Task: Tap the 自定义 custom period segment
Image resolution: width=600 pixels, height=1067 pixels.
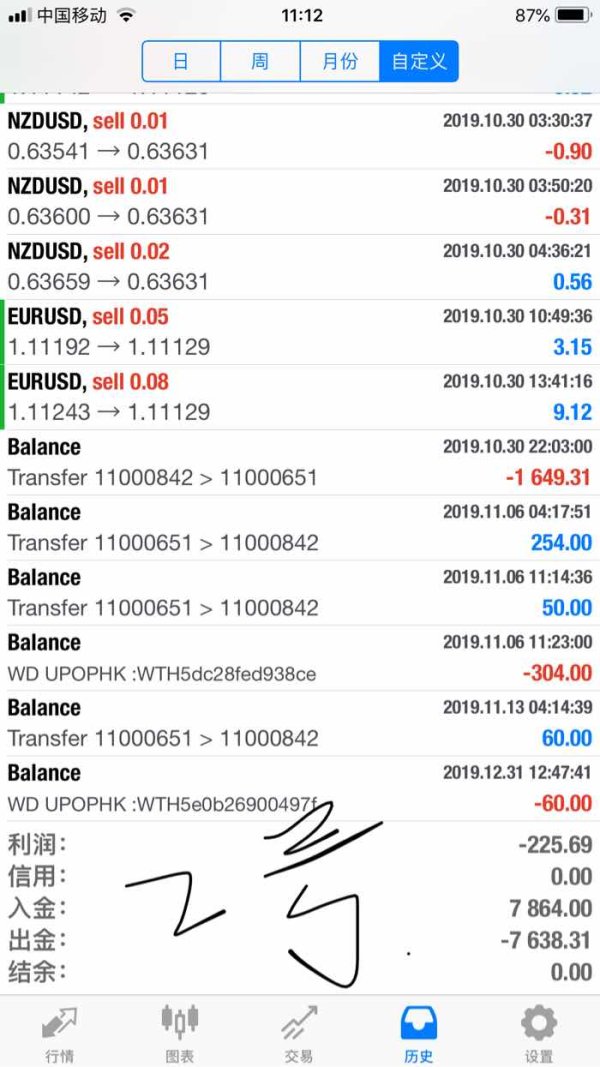Action: click(419, 61)
